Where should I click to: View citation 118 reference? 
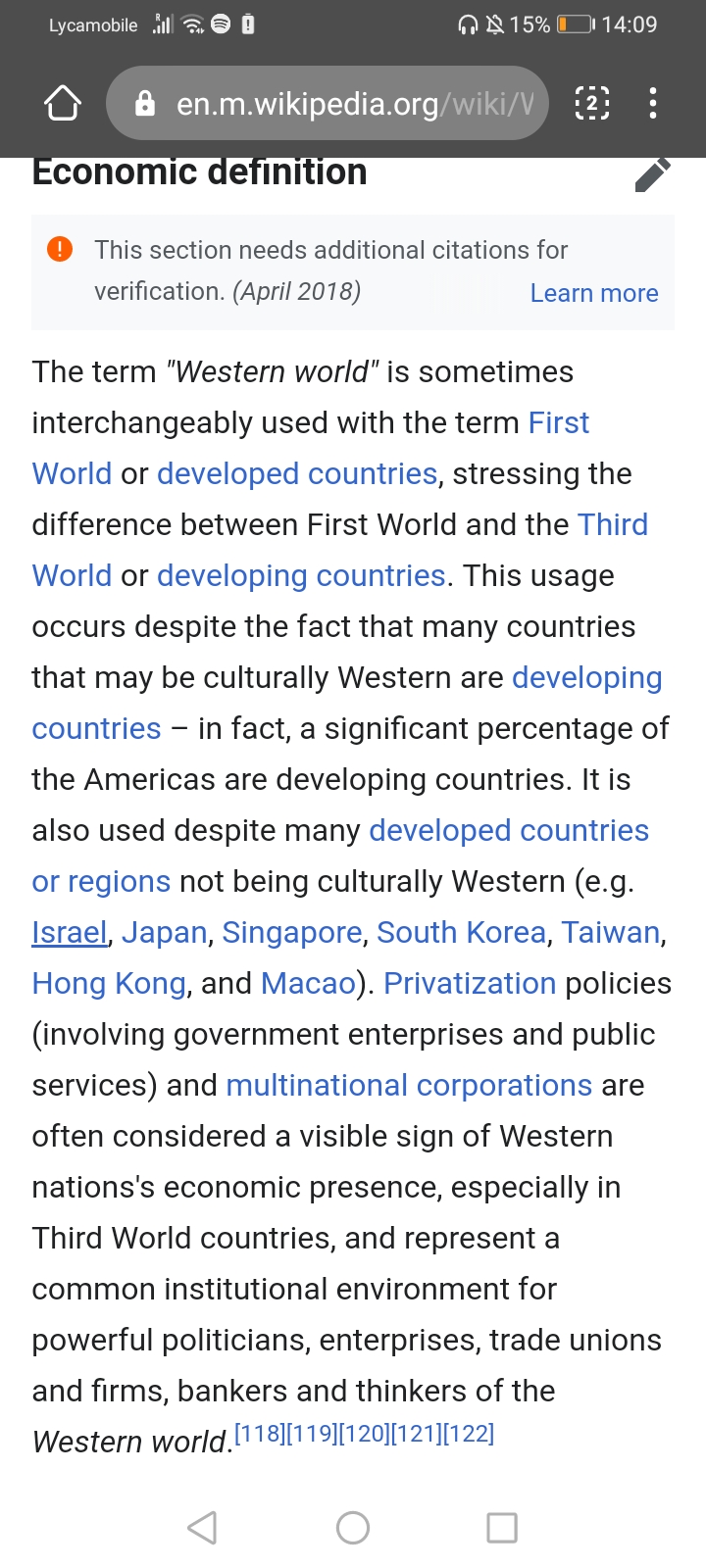pos(260,1434)
